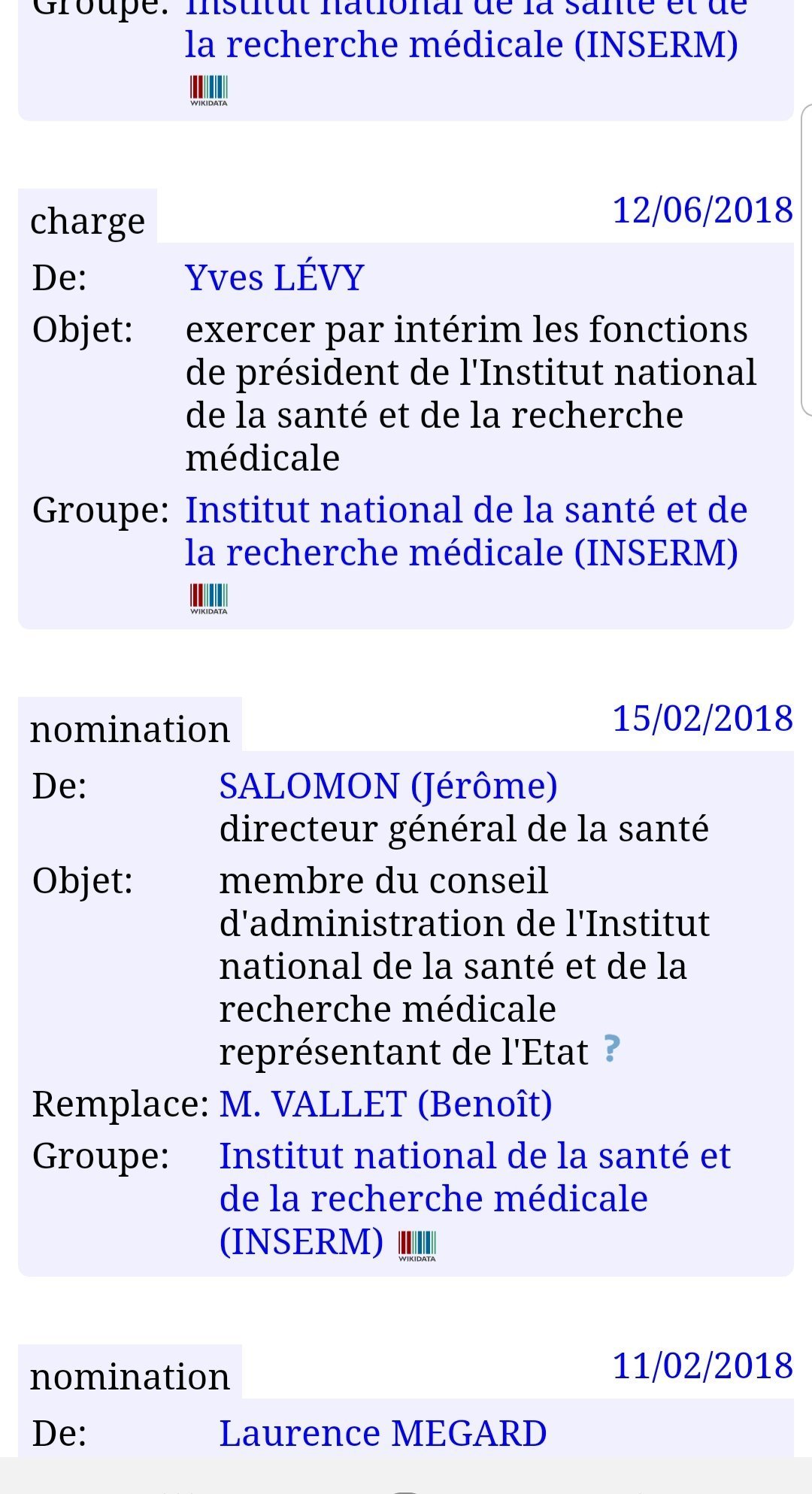
Task: Open Laurence MEGARD's link
Action: coord(383,1433)
